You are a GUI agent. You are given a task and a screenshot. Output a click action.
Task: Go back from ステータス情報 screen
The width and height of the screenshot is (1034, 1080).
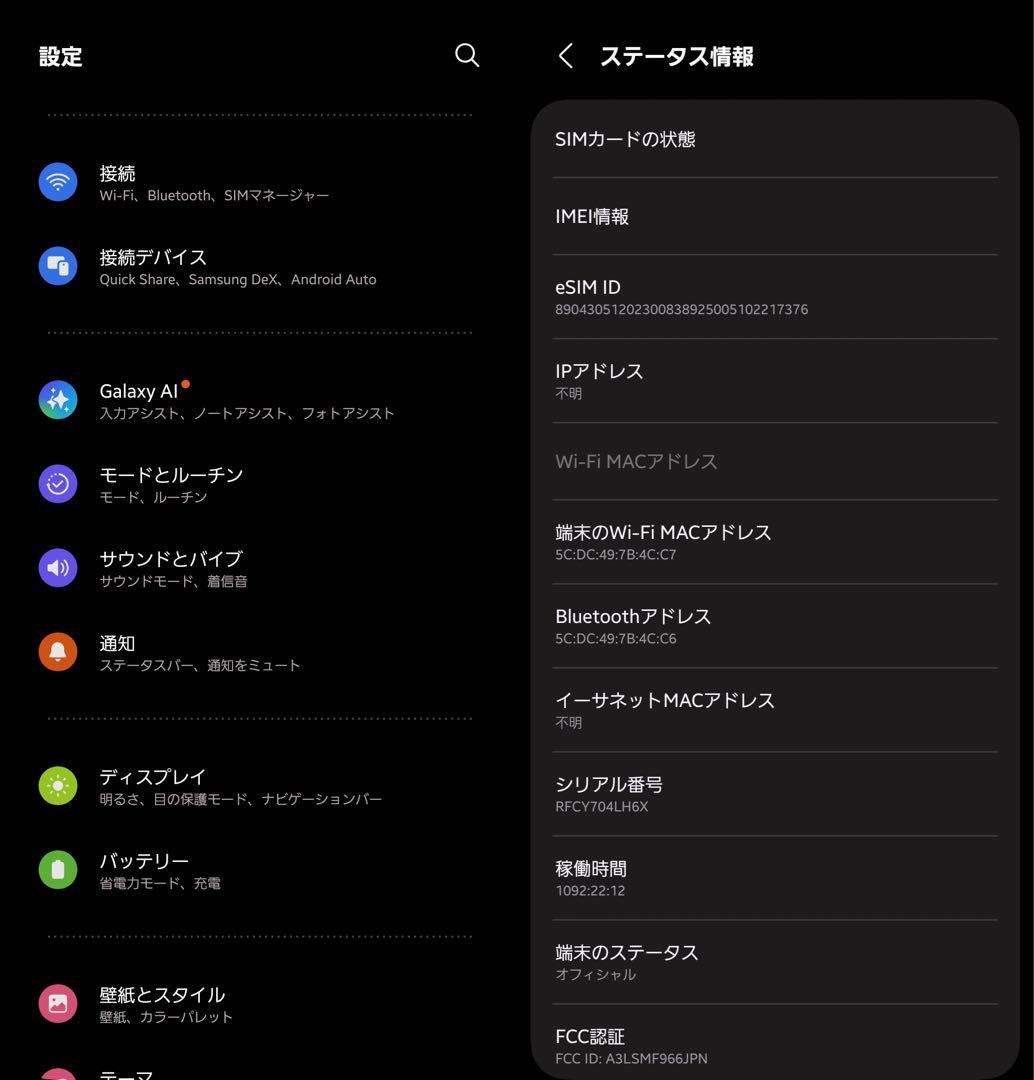pyautogui.click(x=564, y=56)
